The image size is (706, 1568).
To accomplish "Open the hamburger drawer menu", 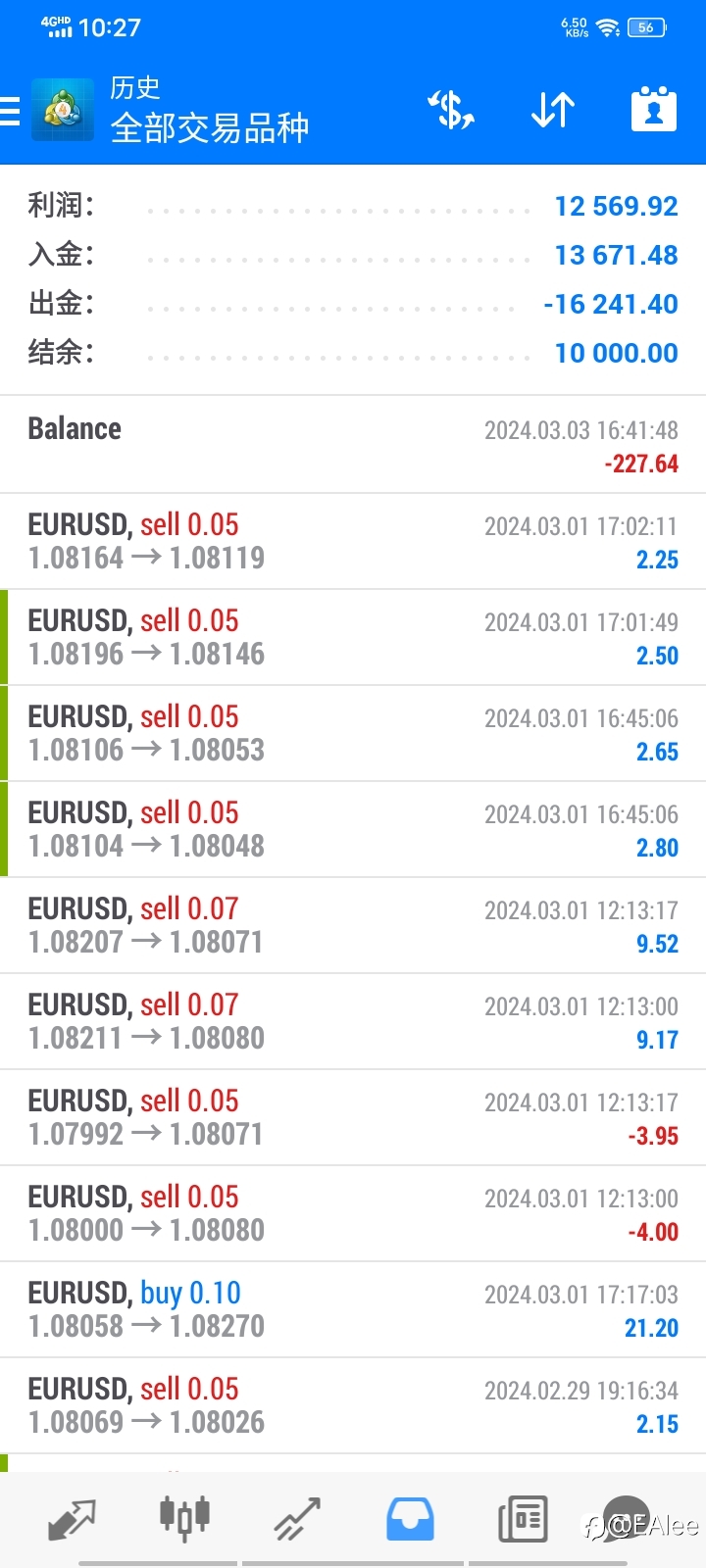I will click(10, 111).
